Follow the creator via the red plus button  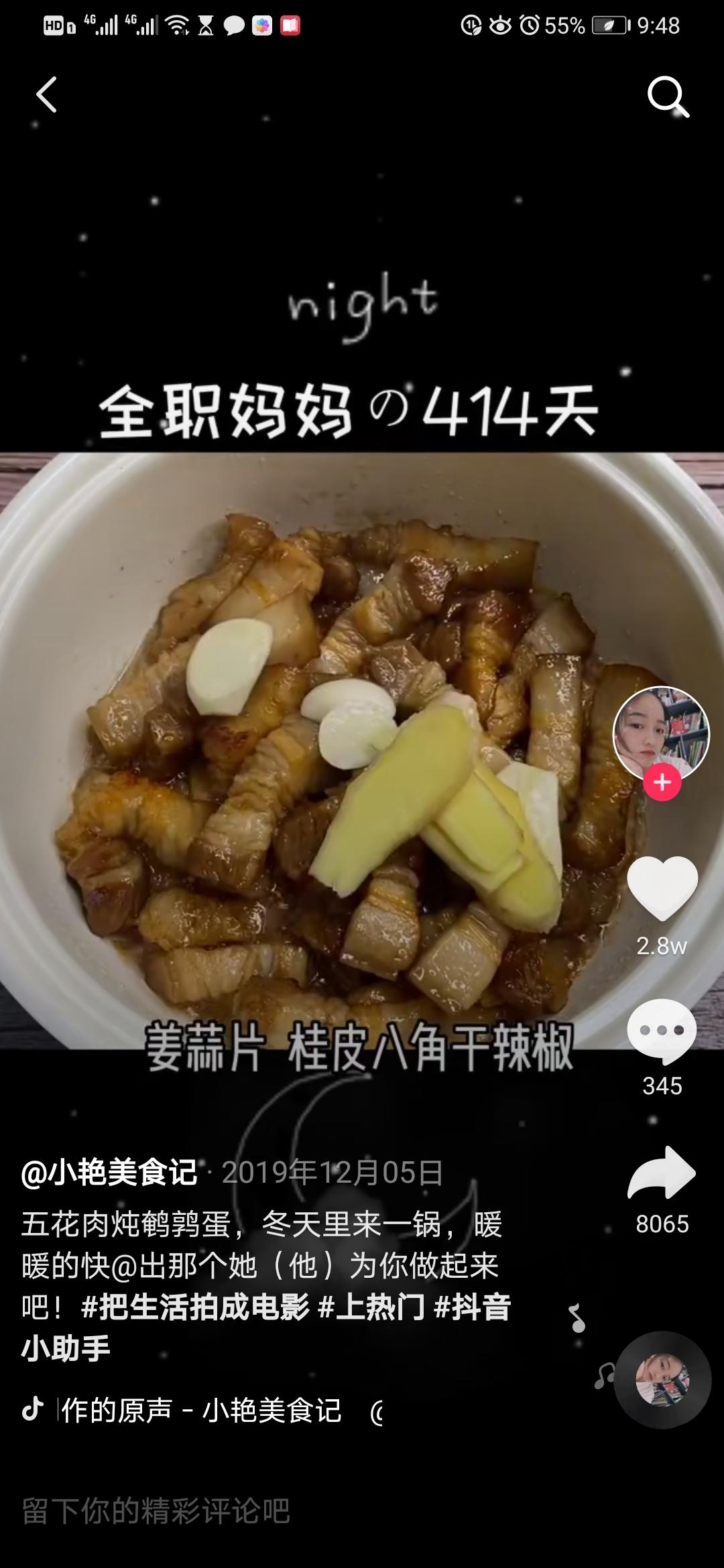661,781
